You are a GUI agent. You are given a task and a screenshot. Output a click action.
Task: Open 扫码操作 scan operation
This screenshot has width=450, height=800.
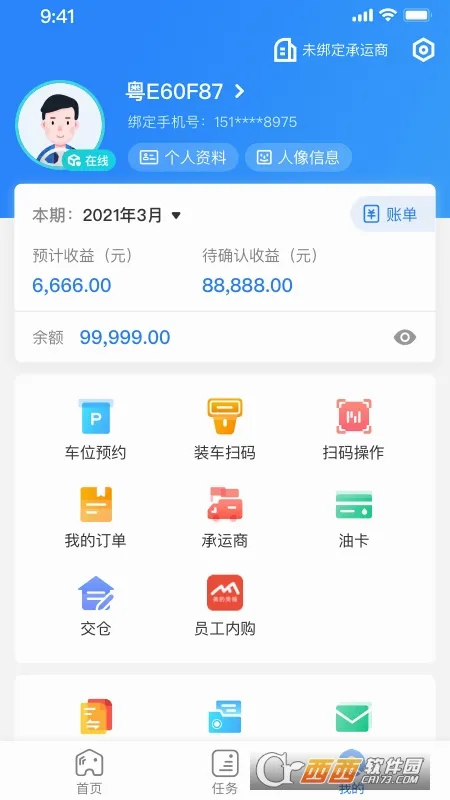point(354,430)
